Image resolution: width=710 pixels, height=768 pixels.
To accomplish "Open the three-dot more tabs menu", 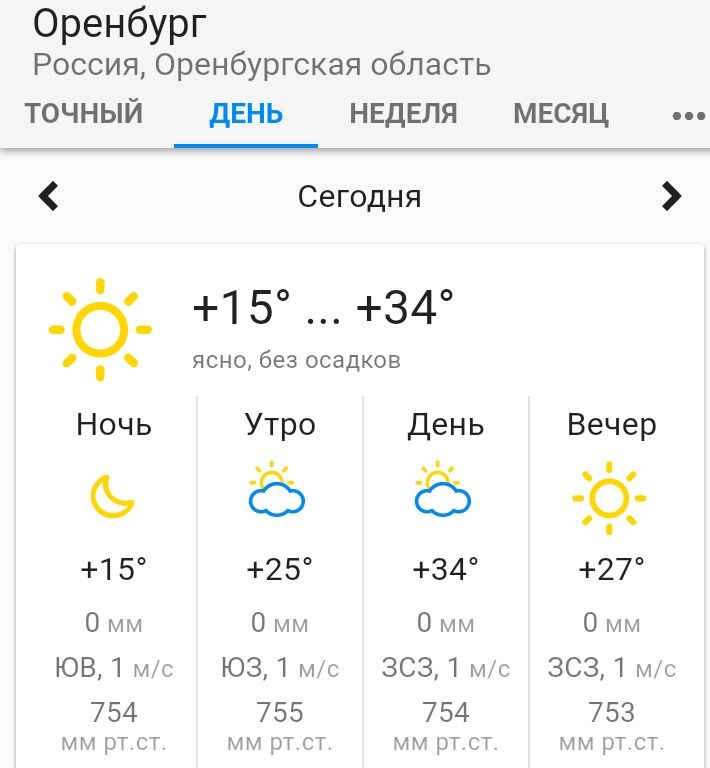I will (688, 116).
